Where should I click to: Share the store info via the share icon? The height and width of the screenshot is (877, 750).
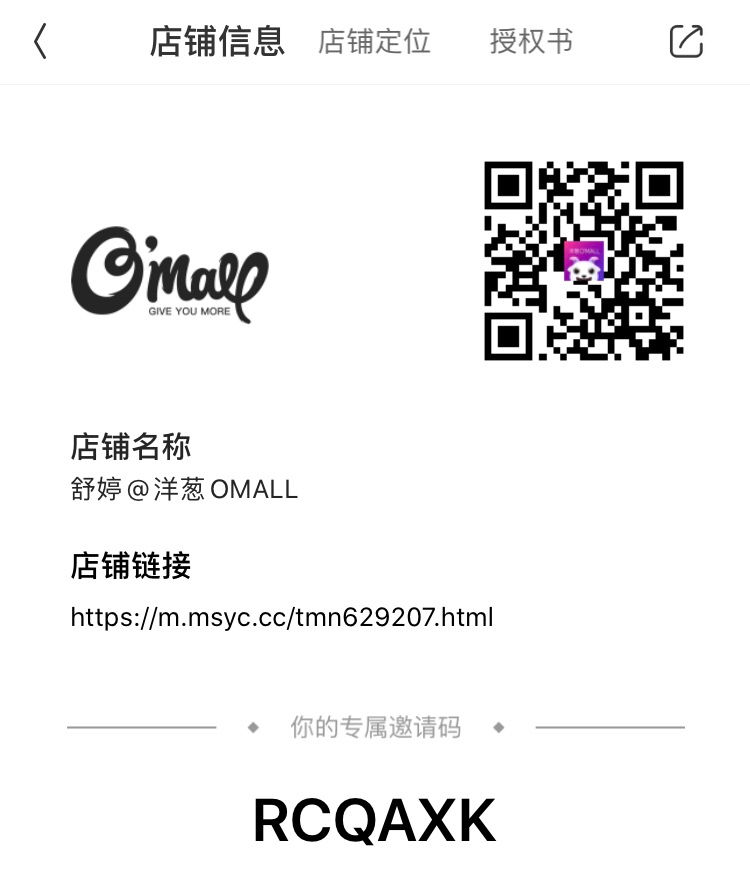[686, 42]
